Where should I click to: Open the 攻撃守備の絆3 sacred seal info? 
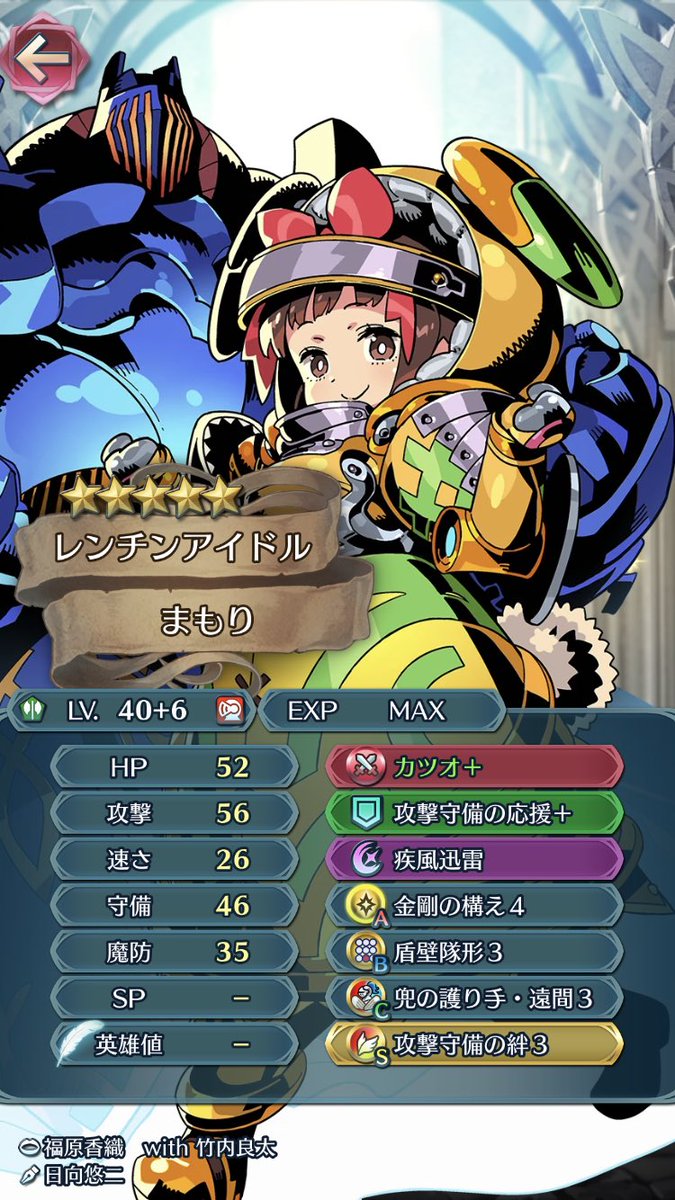pyautogui.click(x=474, y=1045)
